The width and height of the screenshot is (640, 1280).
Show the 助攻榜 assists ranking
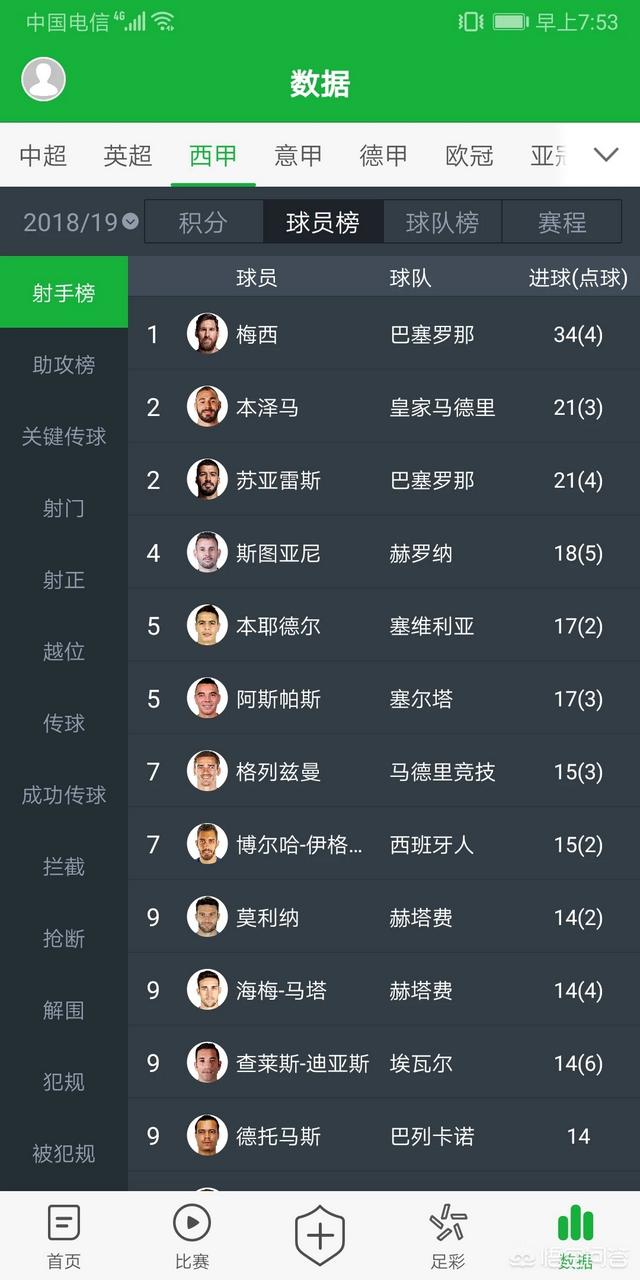[64, 365]
